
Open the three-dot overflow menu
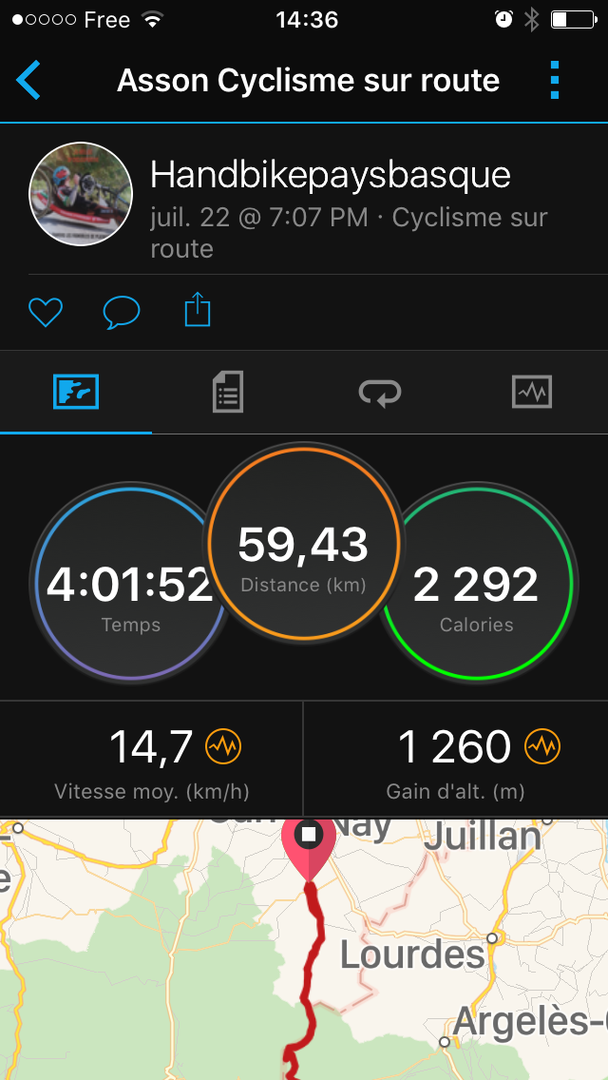[554, 81]
